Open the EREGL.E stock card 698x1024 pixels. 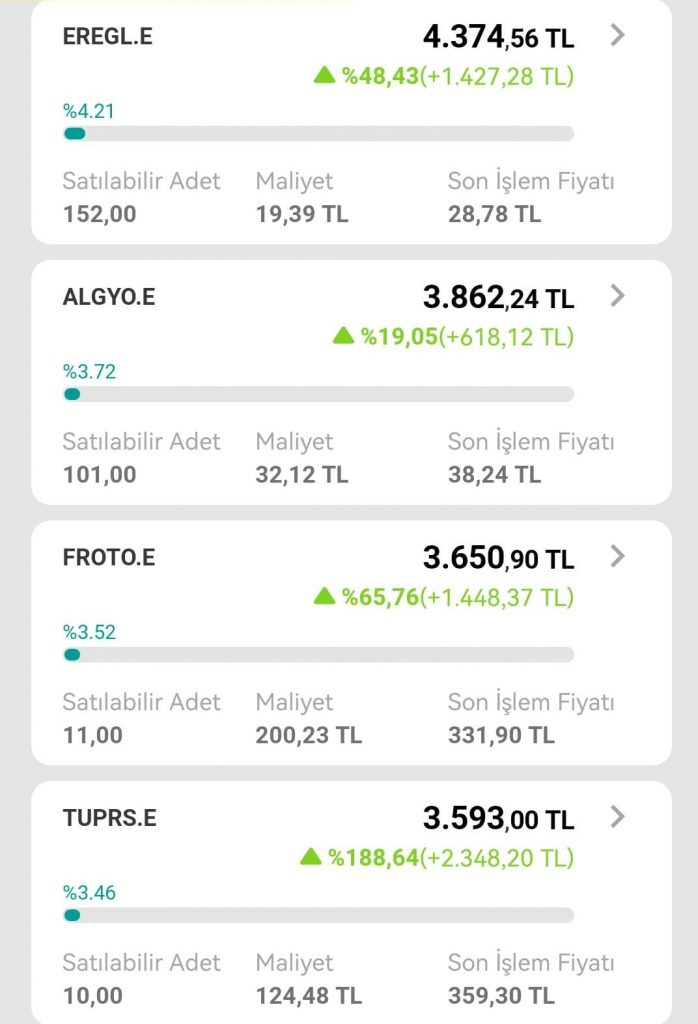coord(617,36)
